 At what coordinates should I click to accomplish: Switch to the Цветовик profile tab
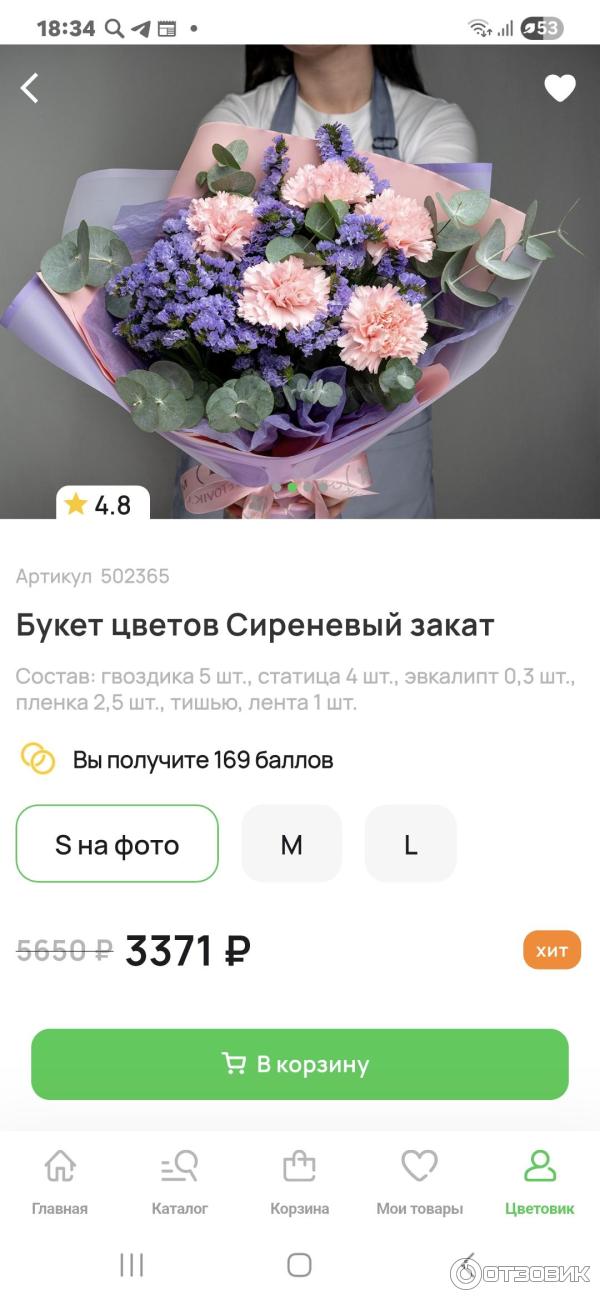[x=540, y=1182]
